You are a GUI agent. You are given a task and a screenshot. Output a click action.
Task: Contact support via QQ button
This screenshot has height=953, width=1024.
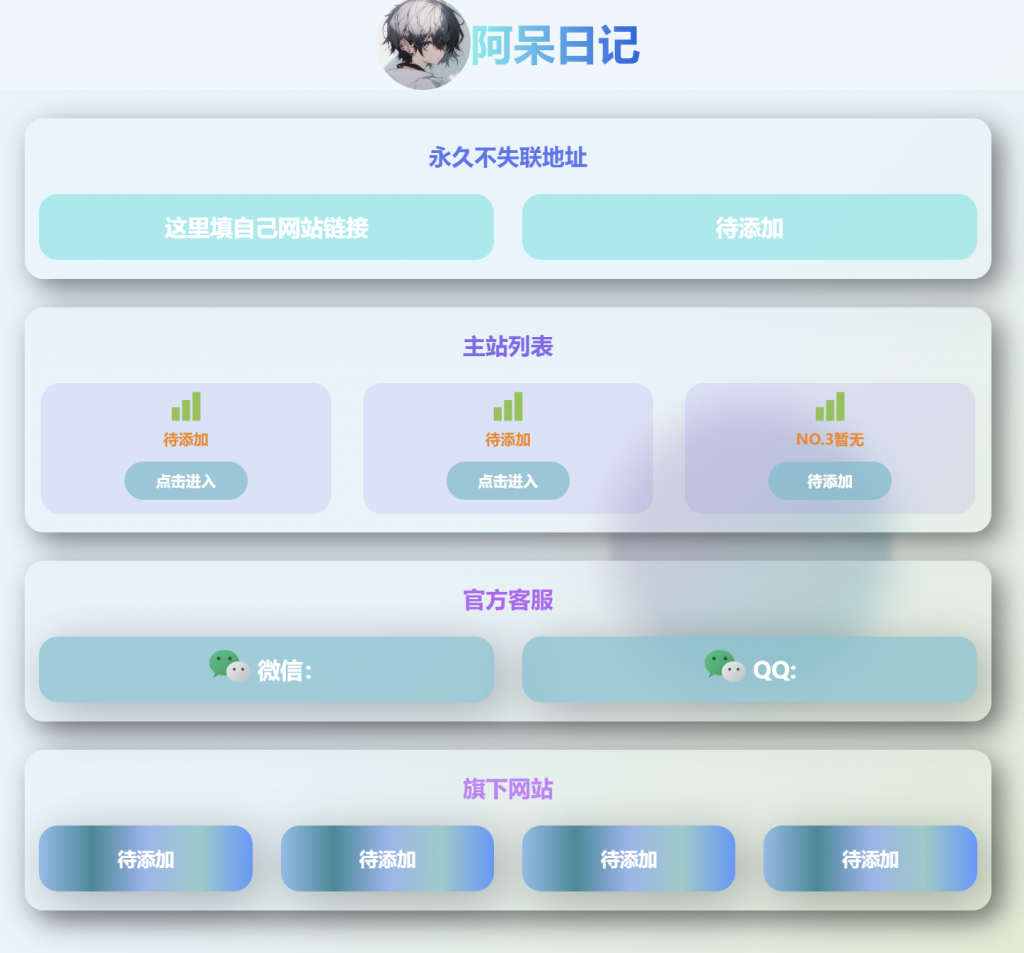(749, 669)
